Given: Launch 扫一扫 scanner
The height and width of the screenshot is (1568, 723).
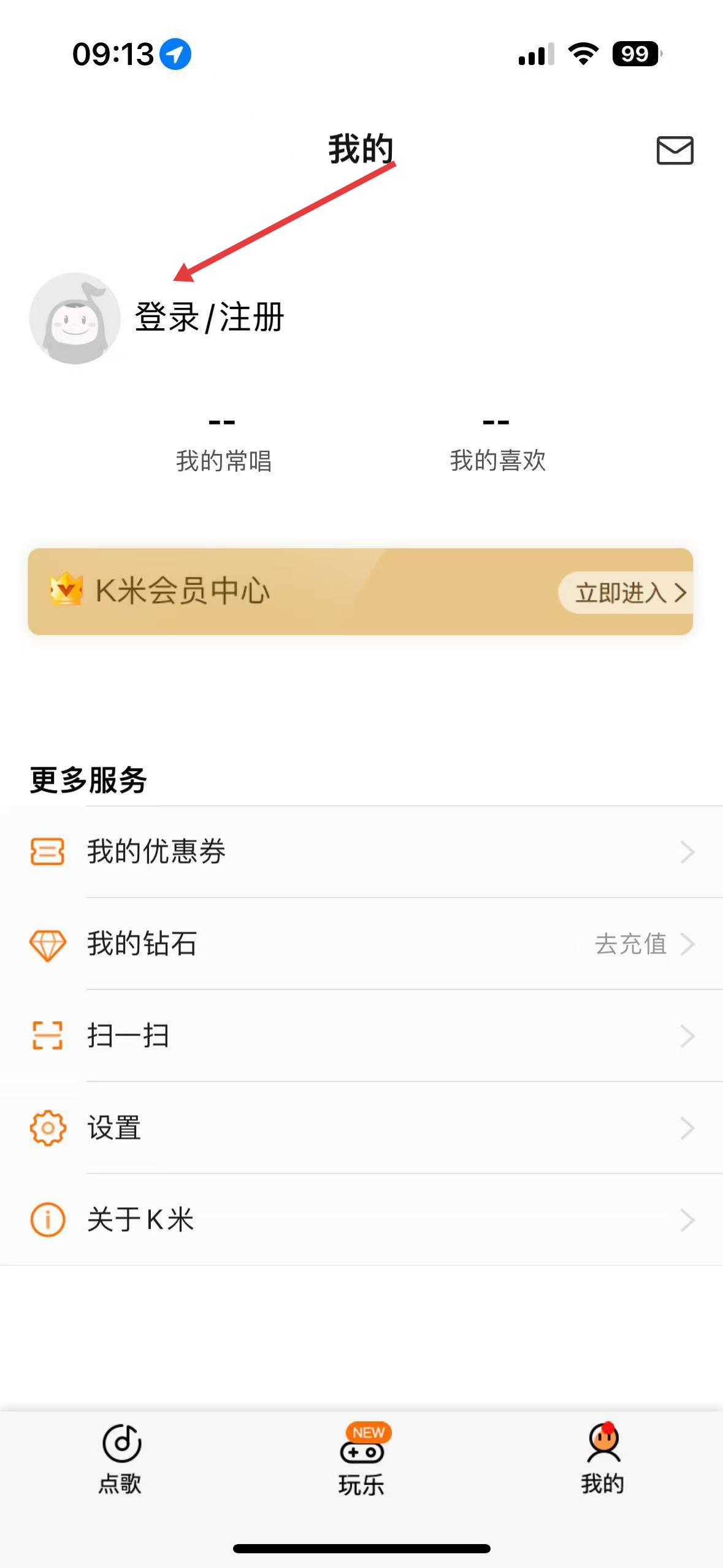Looking at the screenshot, I should click(361, 1036).
